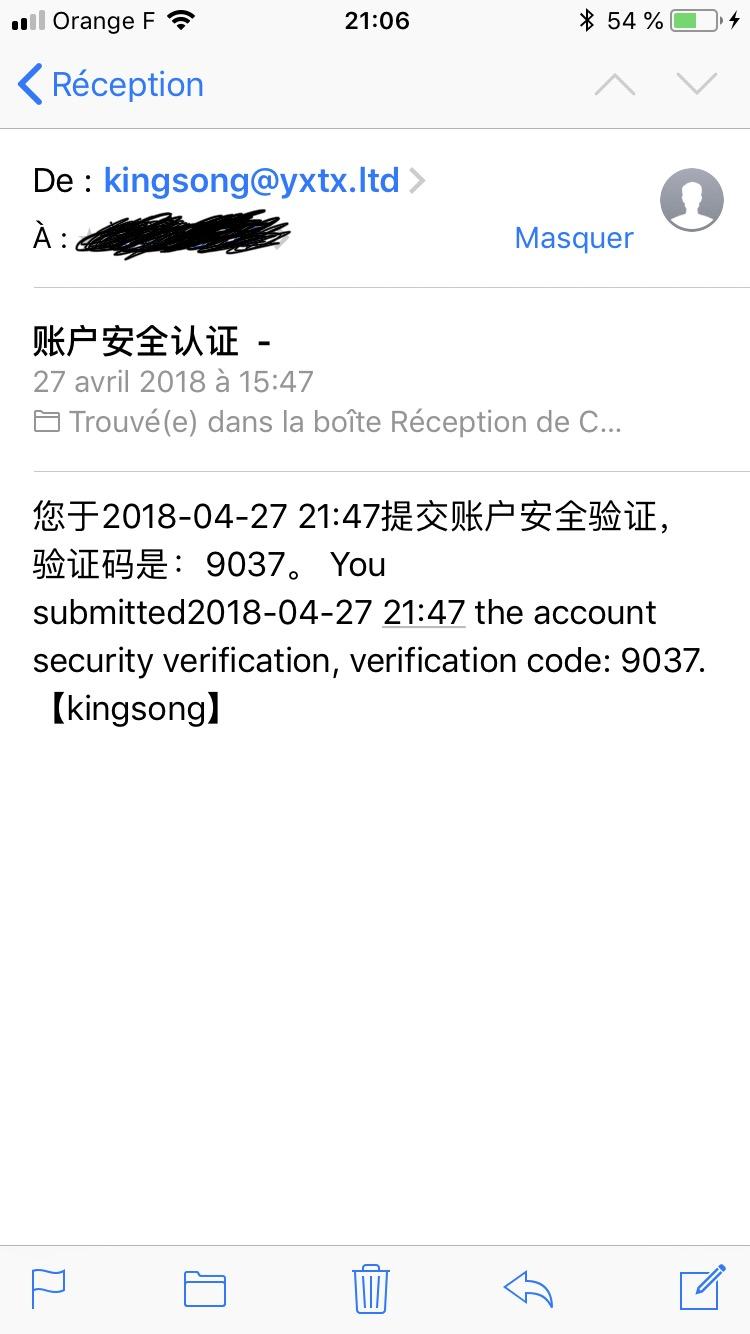The width and height of the screenshot is (750, 1334).
Task: Show the next message with down arrow
Action: click(697, 85)
